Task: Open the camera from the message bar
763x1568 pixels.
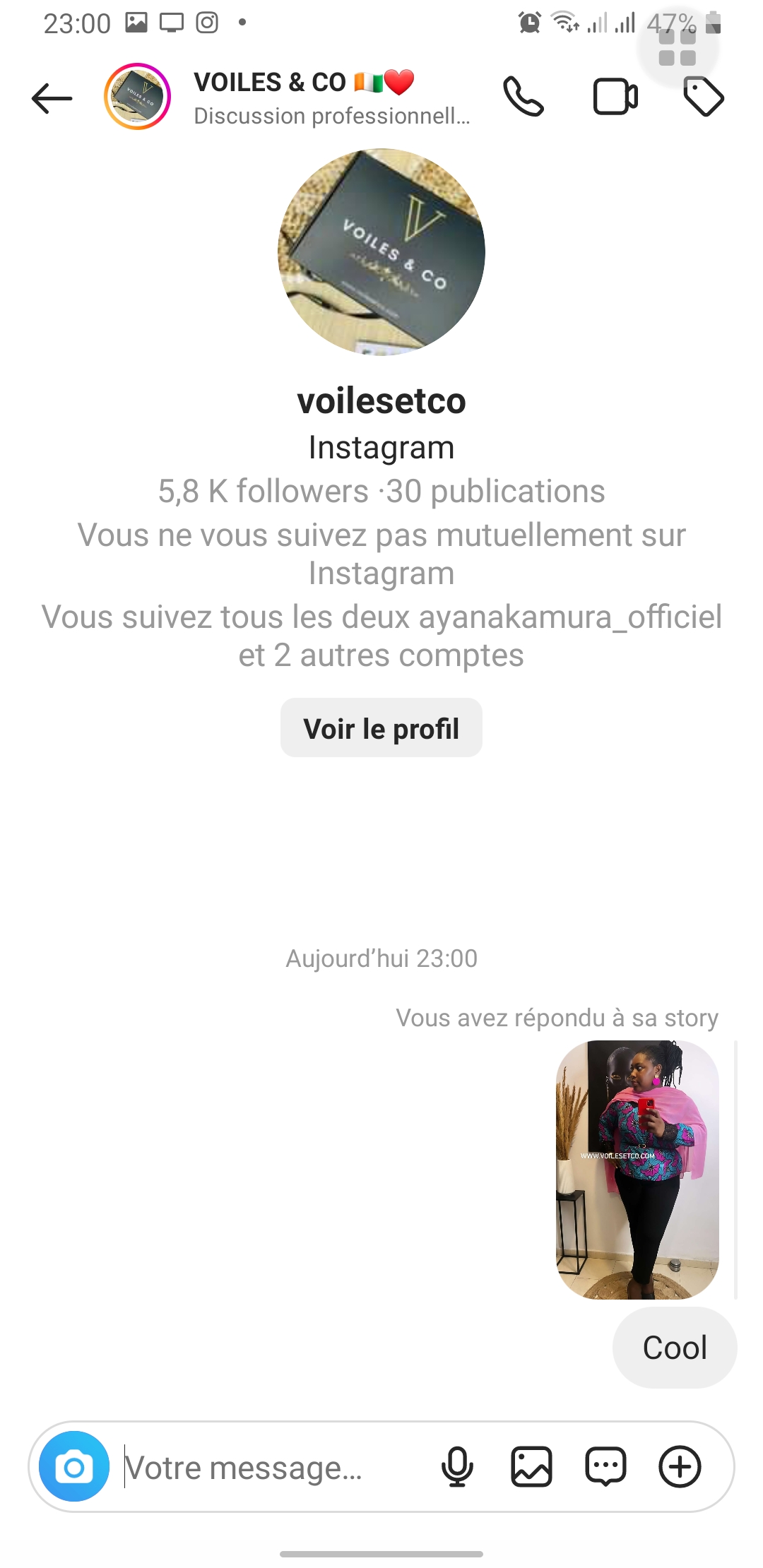Action: (74, 1467)
